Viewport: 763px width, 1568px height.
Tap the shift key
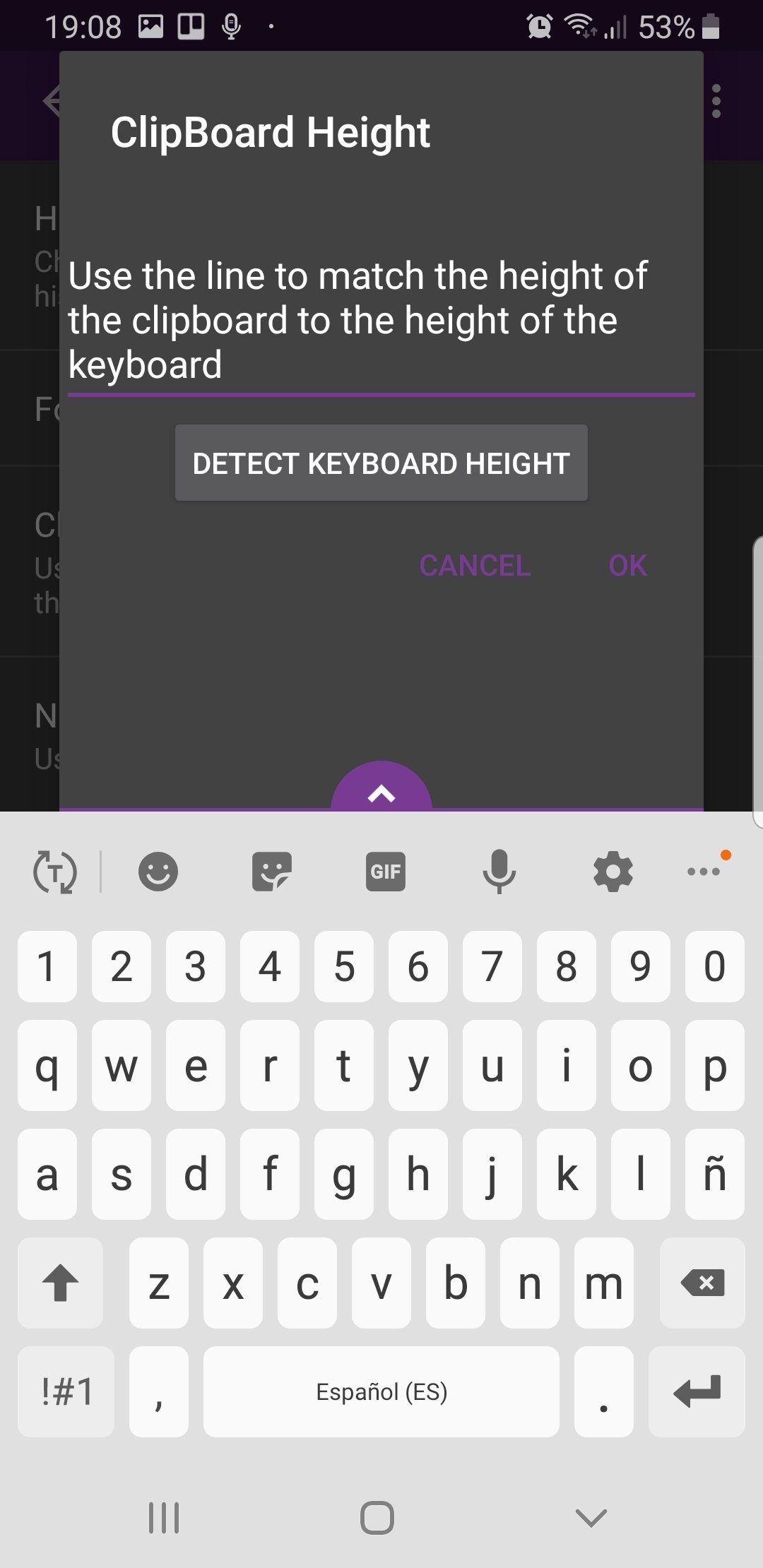click(61, 1283)
